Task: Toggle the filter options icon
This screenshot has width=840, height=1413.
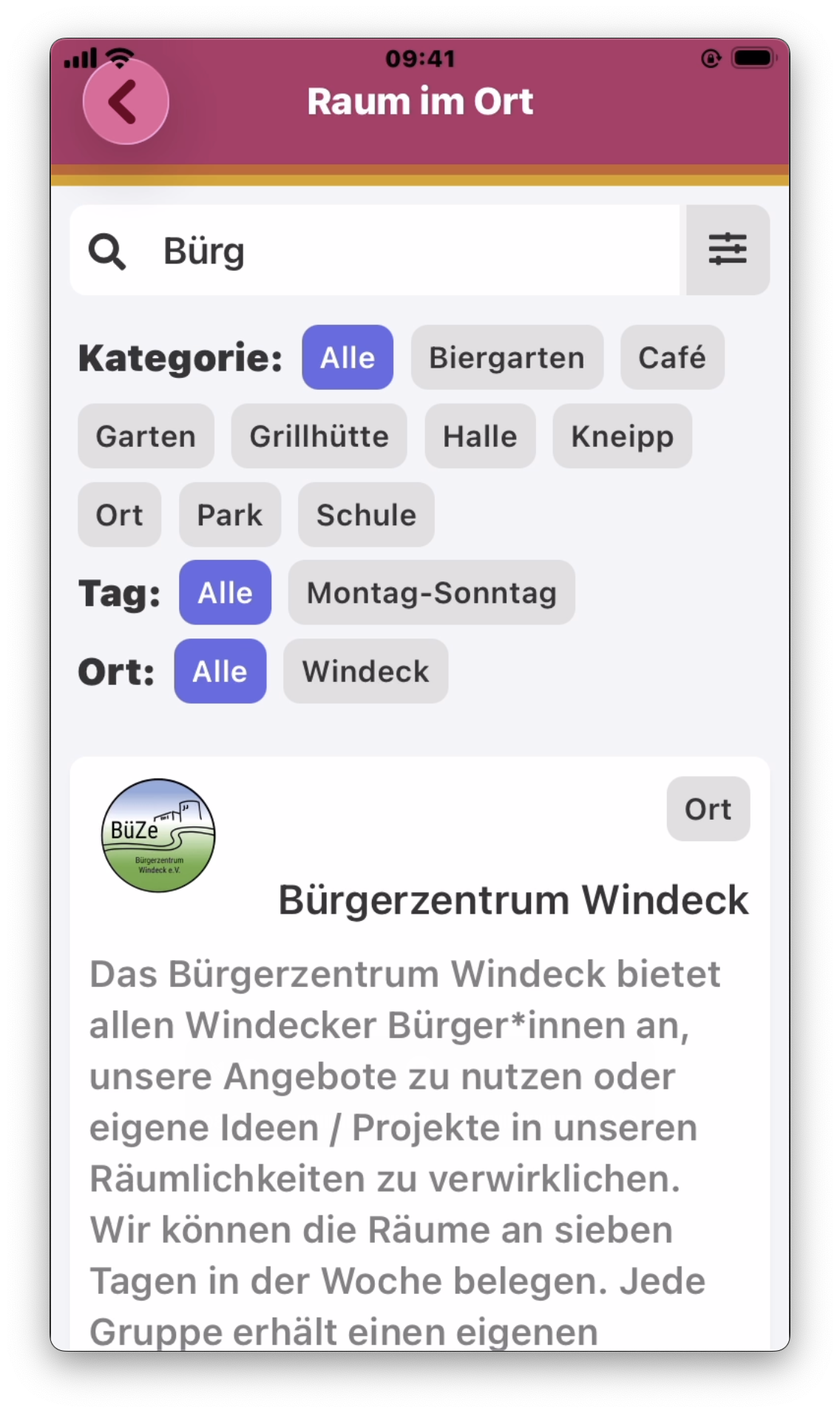Action: 728,250
